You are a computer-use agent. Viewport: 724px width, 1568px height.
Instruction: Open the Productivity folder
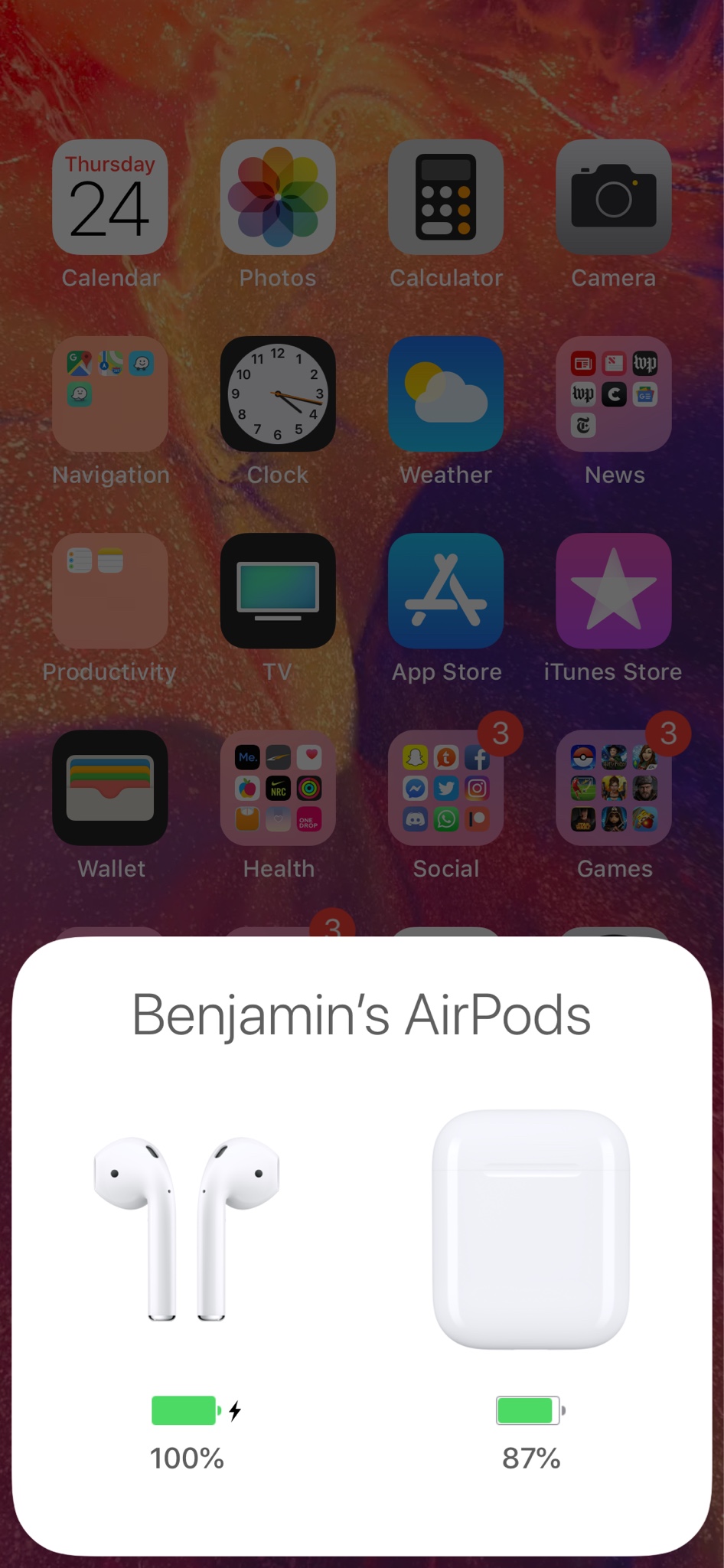point(110,591)
